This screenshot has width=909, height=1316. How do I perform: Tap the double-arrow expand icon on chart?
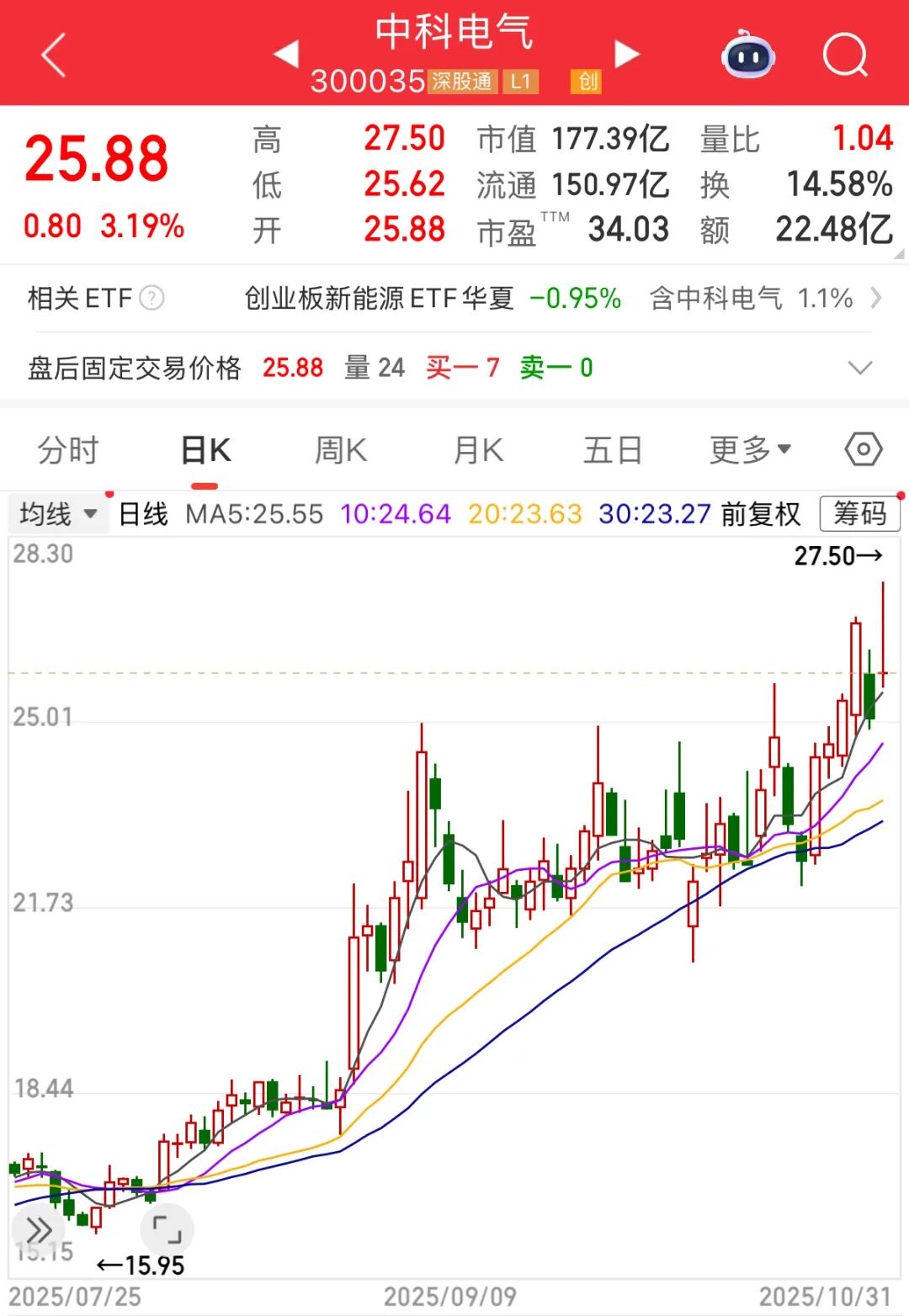[39, 1229]
